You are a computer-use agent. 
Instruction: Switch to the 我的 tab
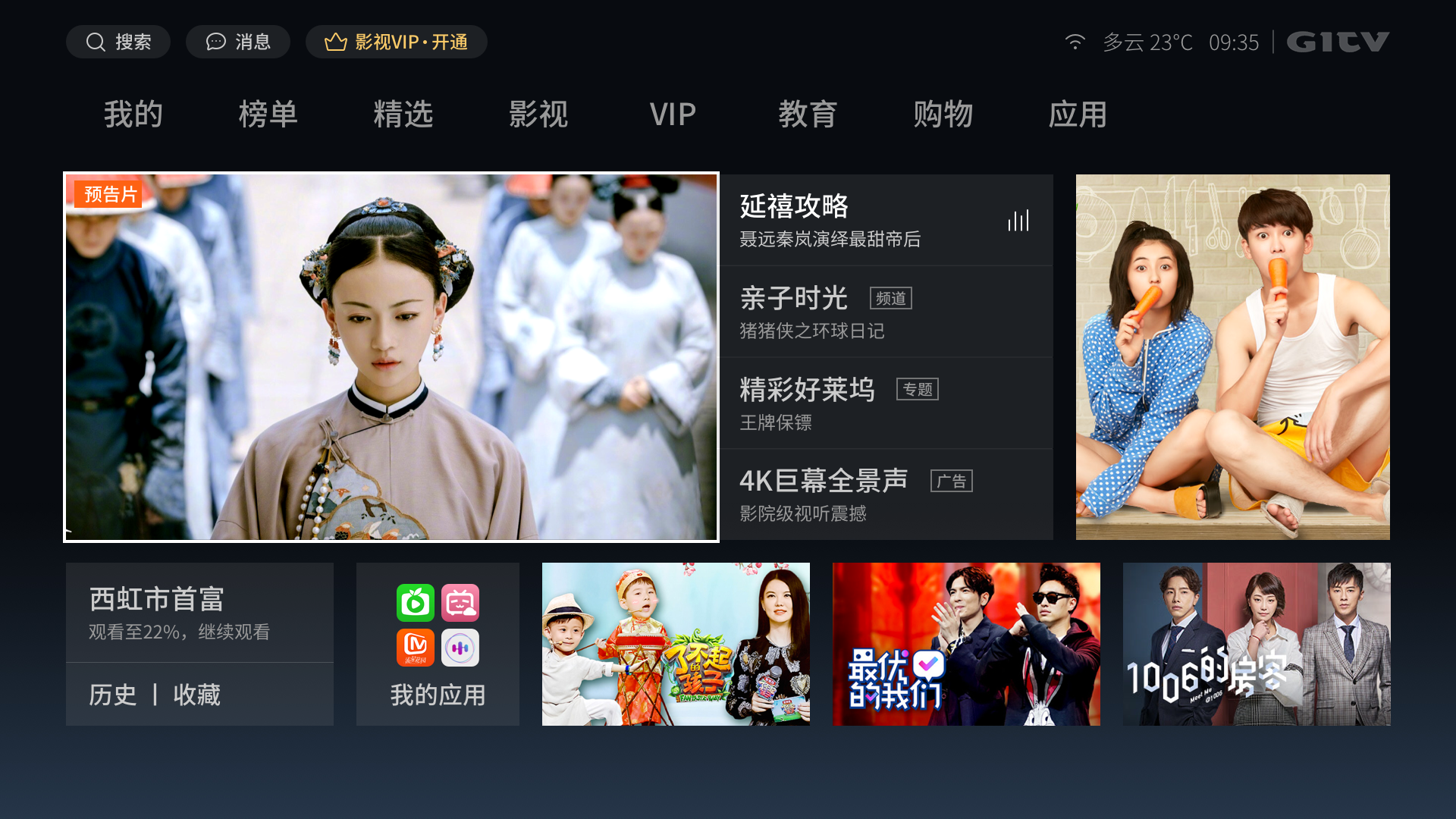click(133, 115)
